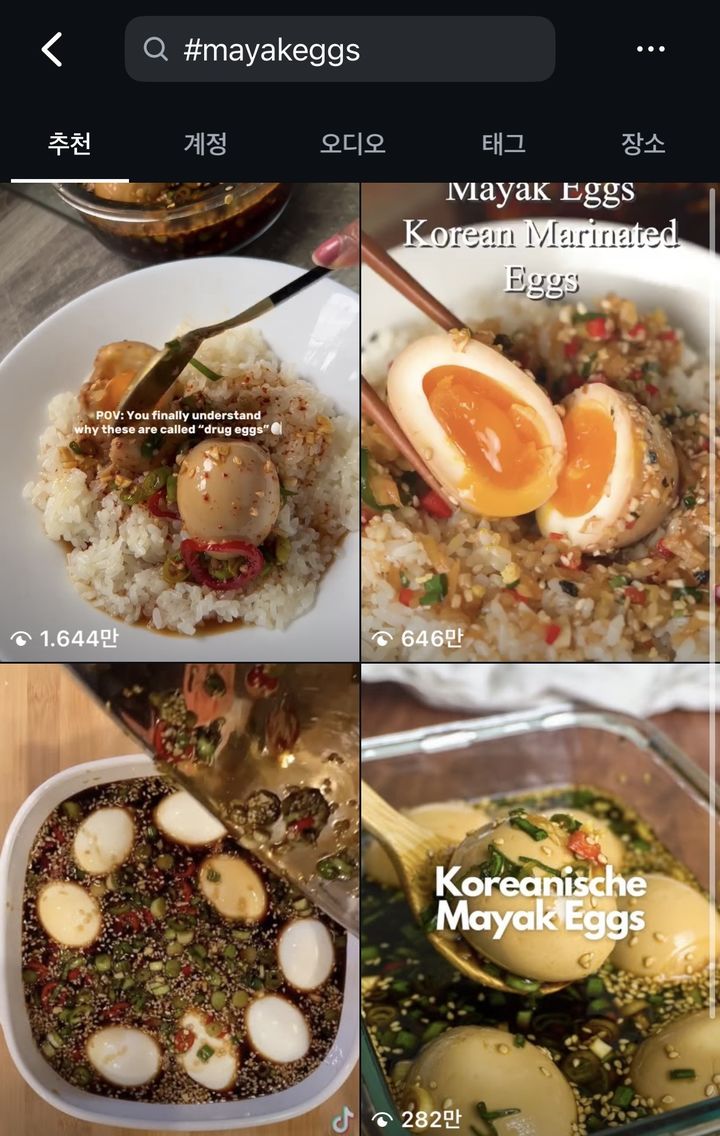Switch to the 계정 tab
Viewport: 720px width, 1136px height.
point(205,144)
